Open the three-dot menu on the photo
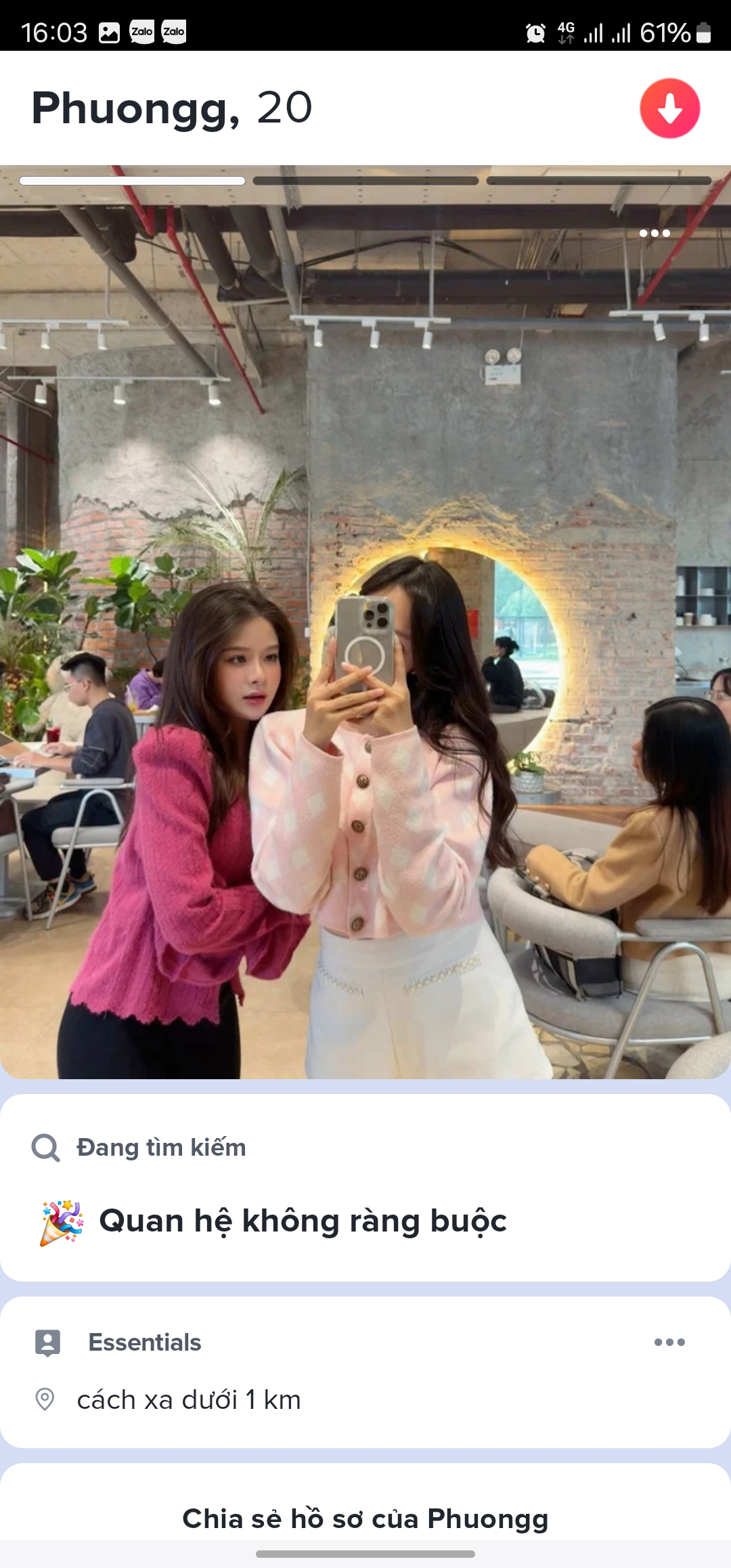 [655, 234]
